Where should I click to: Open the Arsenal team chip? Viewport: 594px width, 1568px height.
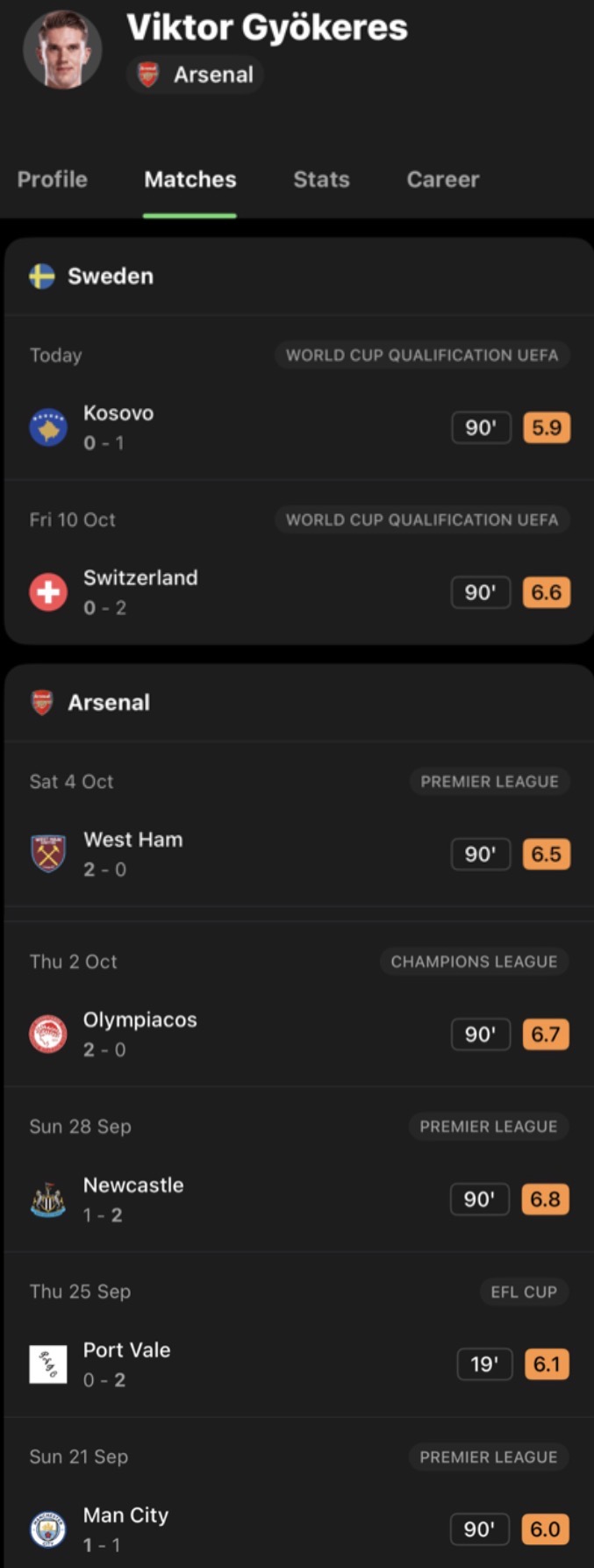196,75
